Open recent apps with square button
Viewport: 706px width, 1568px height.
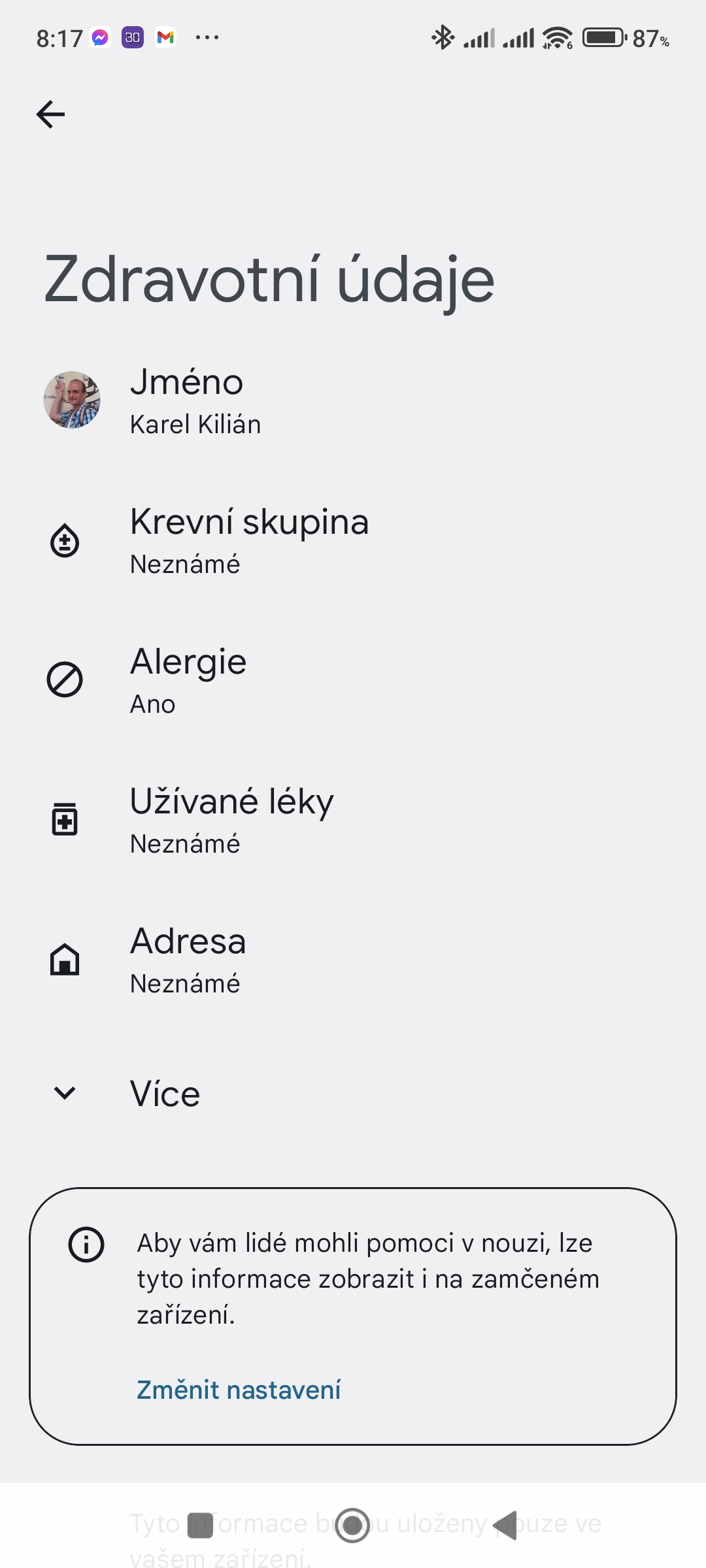click(200, 1526)
